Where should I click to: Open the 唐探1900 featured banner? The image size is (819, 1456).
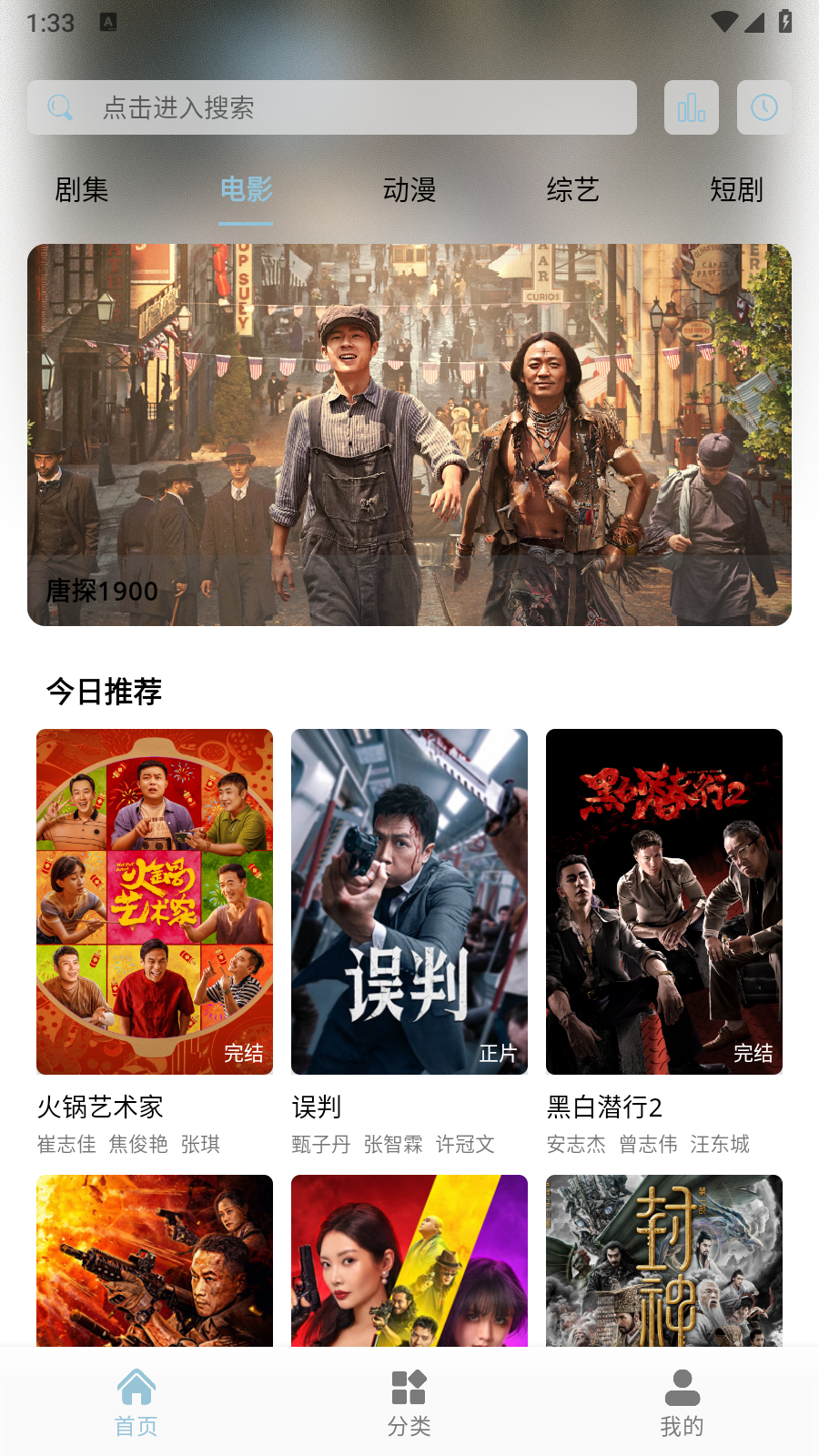coord(409,433)
